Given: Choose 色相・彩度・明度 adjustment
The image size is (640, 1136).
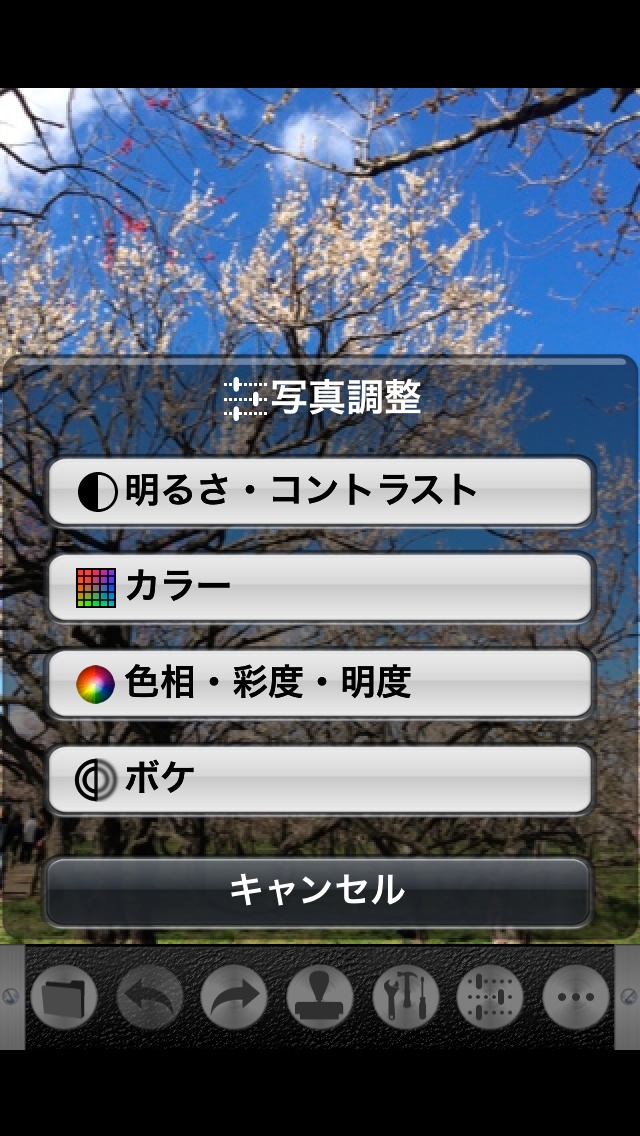Looking at the screenshot, I should (x=320, y=684).
